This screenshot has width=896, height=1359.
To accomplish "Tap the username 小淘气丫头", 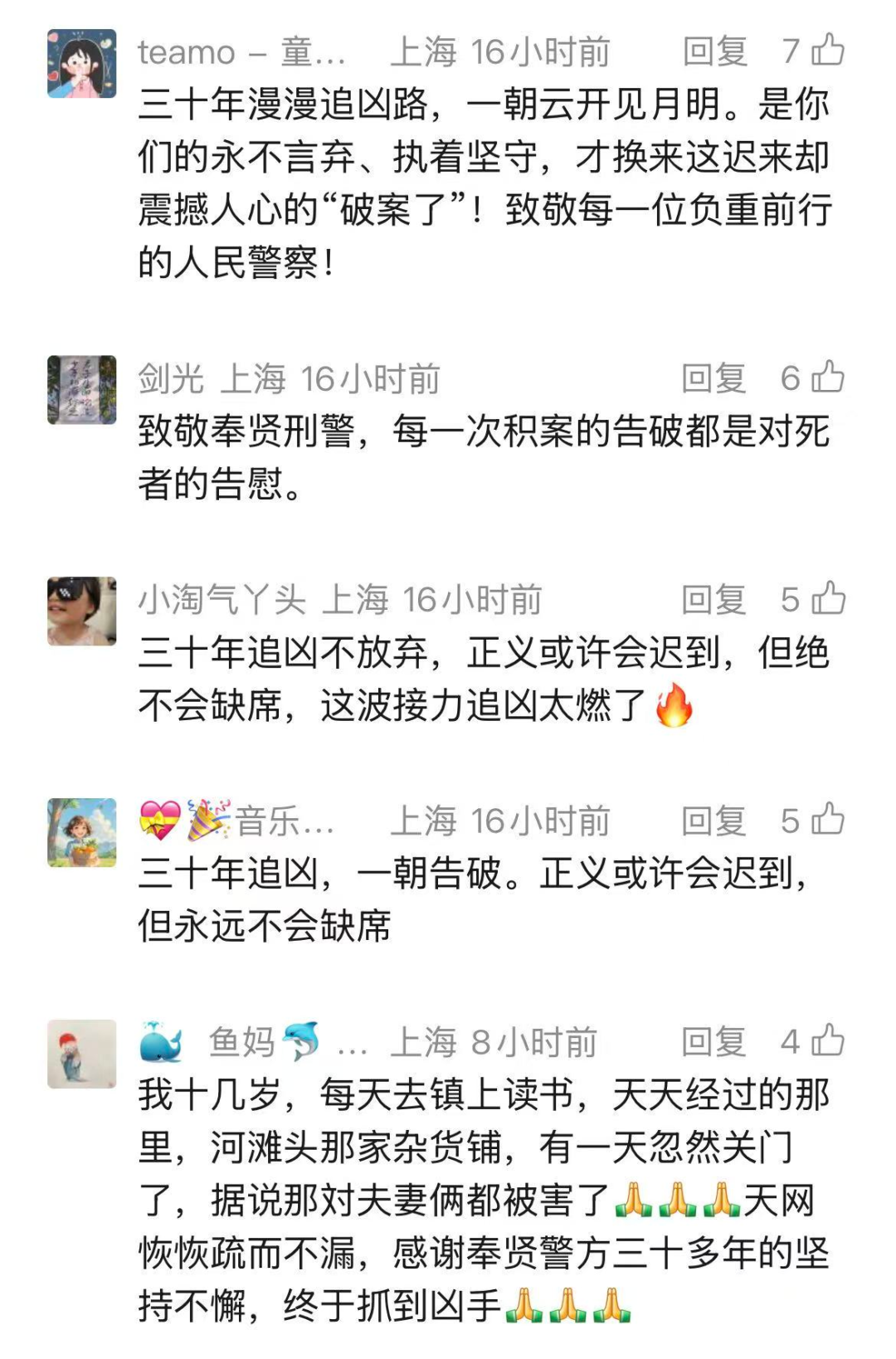I will [x=222, y=599].
